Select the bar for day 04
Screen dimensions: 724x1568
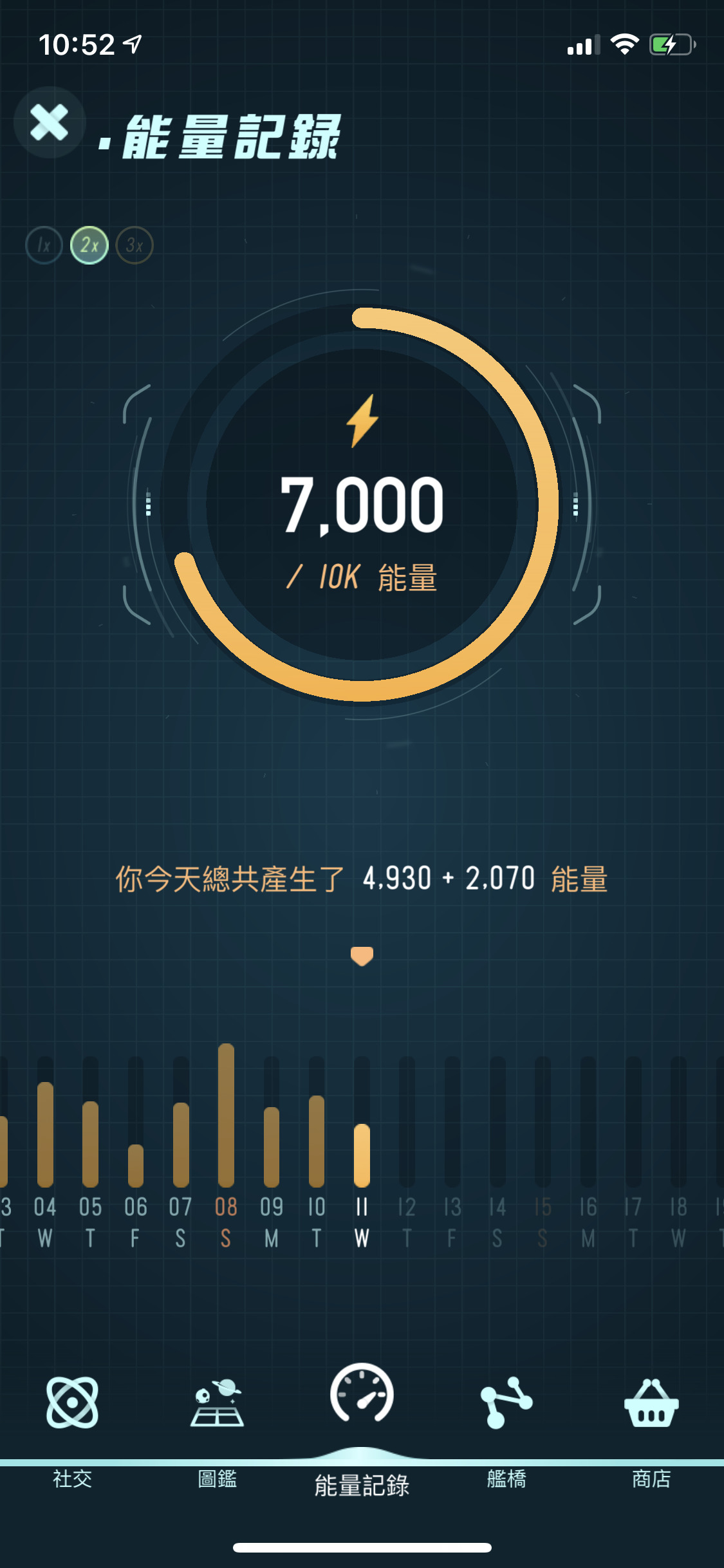coord(45,1136)
